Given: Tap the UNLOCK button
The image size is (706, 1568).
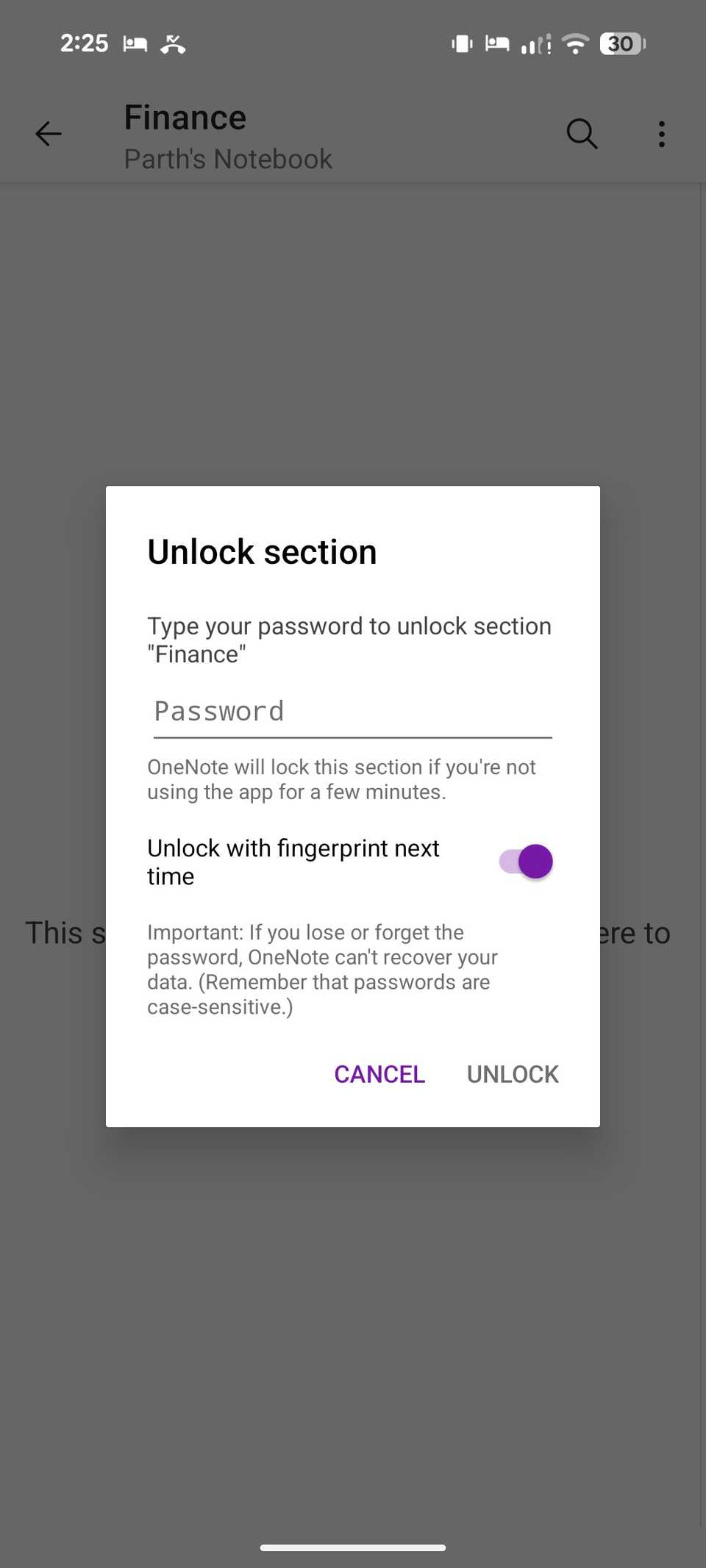Looking at the screenshot, I should tap(513, 1074).
